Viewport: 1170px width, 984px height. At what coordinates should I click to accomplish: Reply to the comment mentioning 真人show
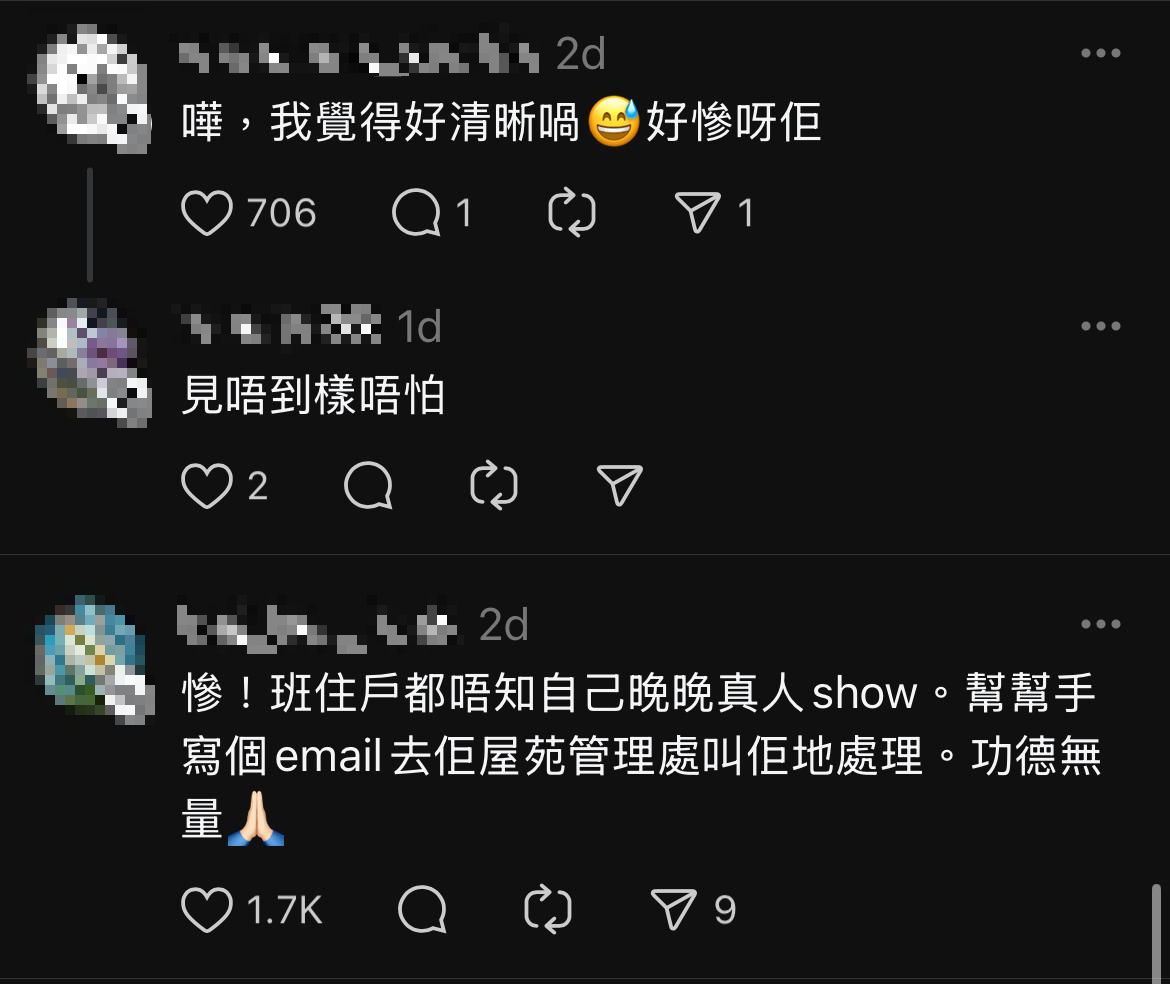(x=422, y=910)
